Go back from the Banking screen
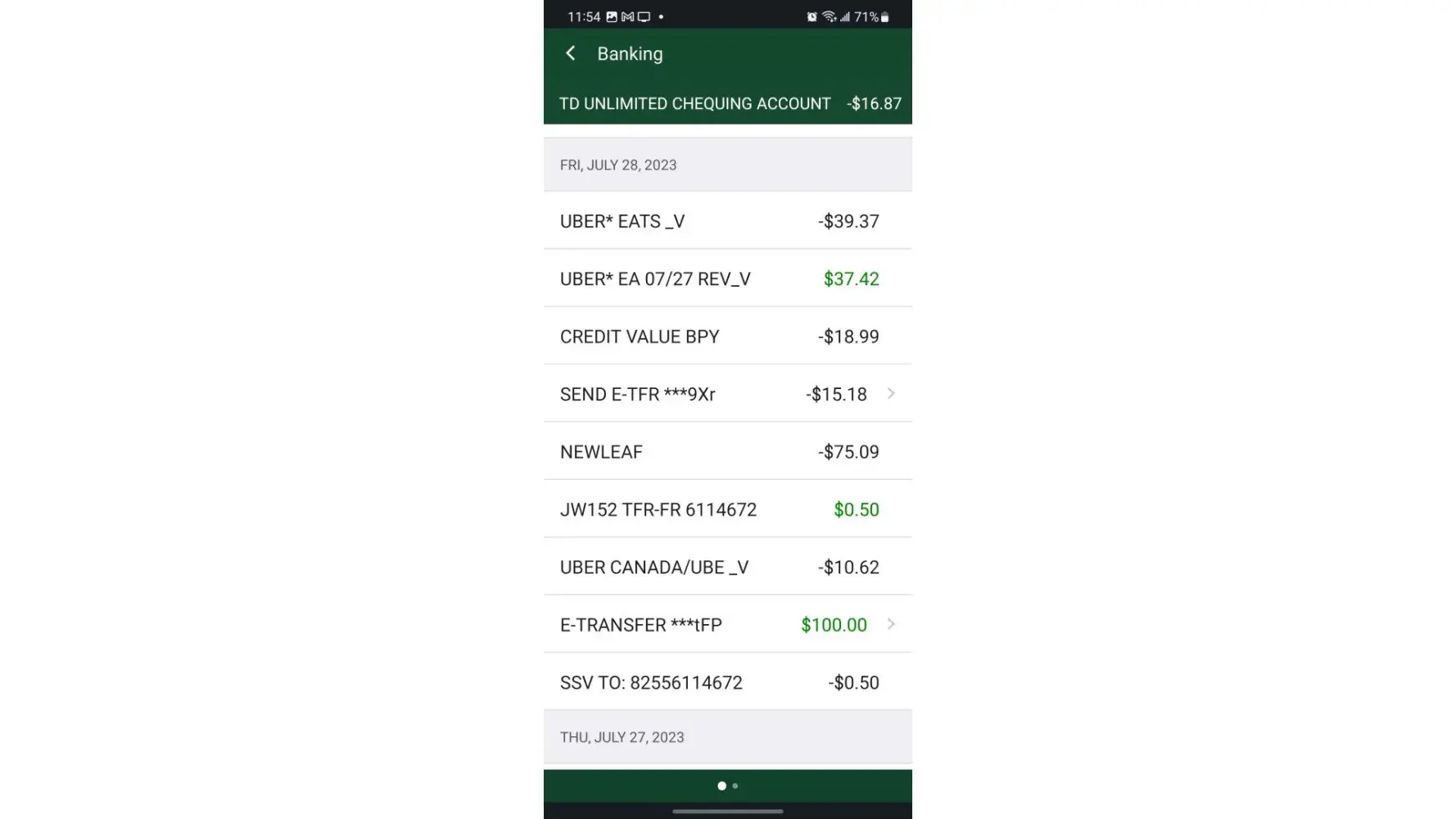The height and width of the screenshot is (819, 1456). pyautogui.click(x=571, y=53)
